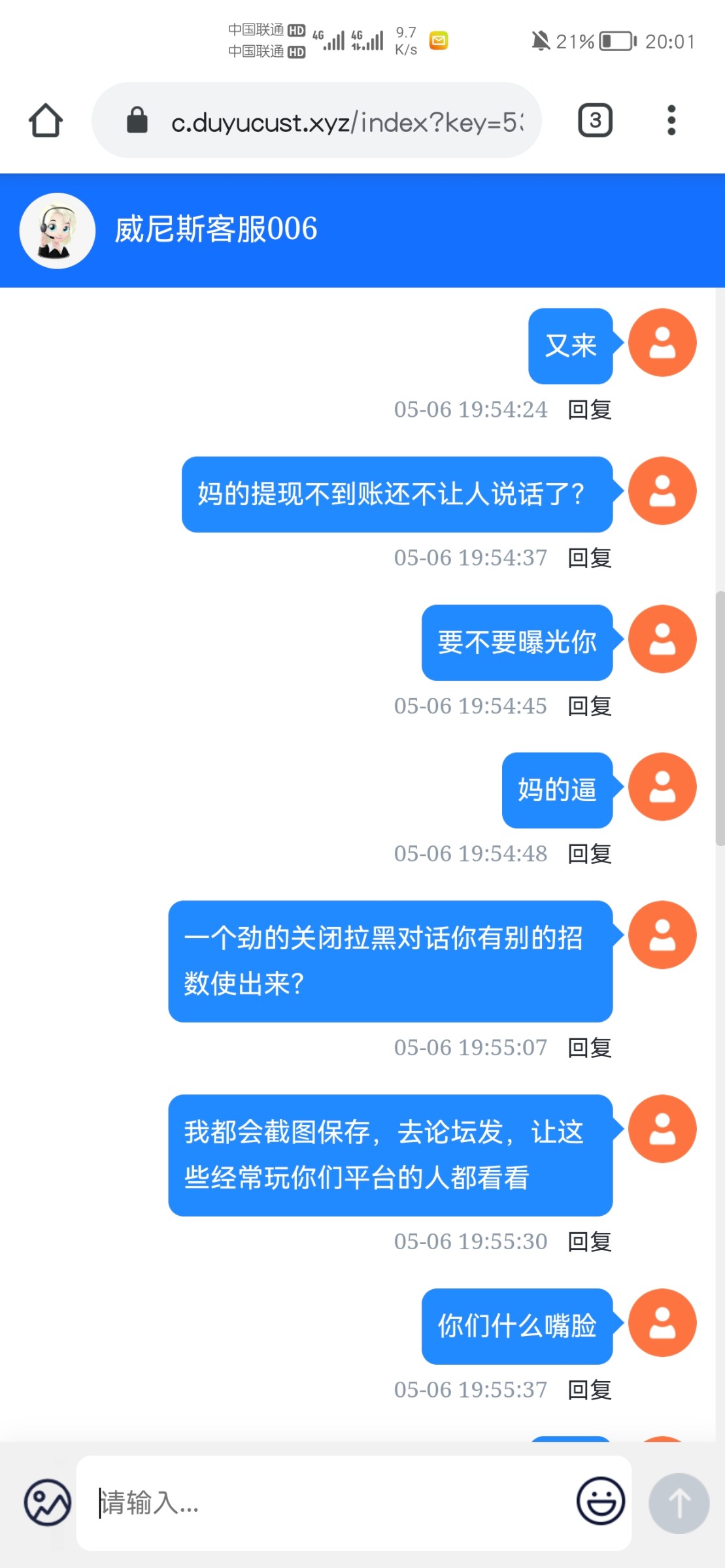The height and width of the screenshot is (1568, 725).
Task: Tap the scroll-to-top arrow button
Action: [x=679, y=1501]
